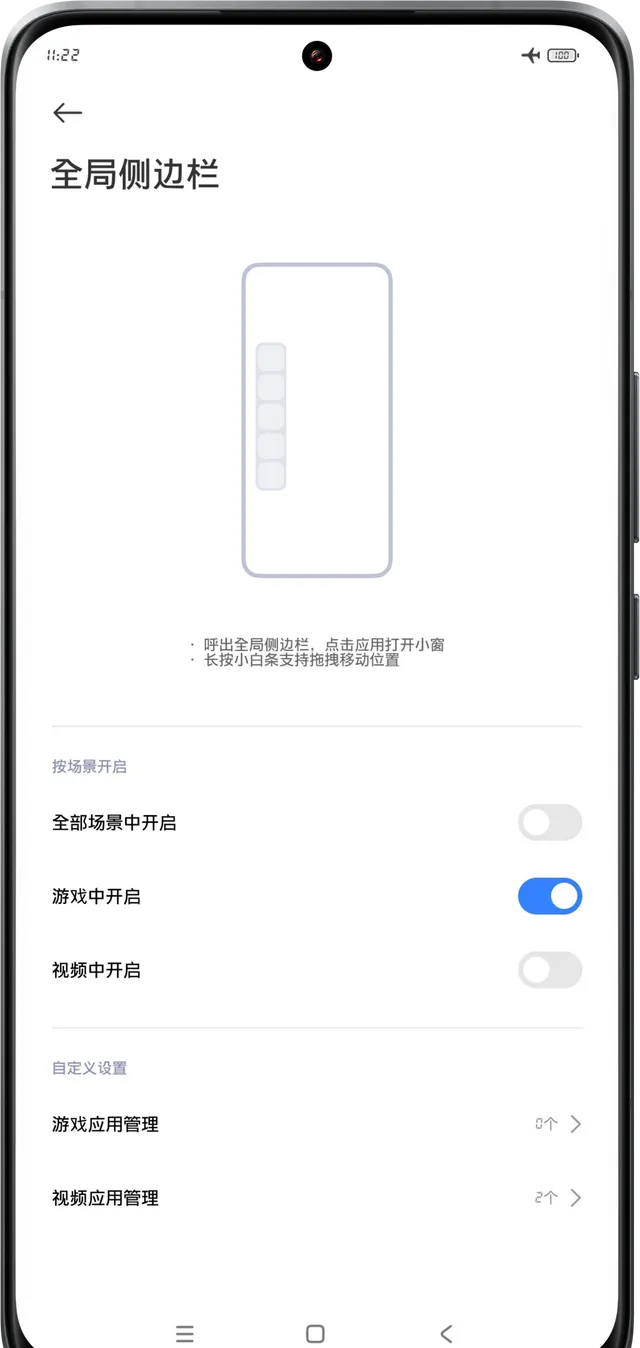
Task: Toggle 视频中开启 on
Action: (x=549, y=970)
